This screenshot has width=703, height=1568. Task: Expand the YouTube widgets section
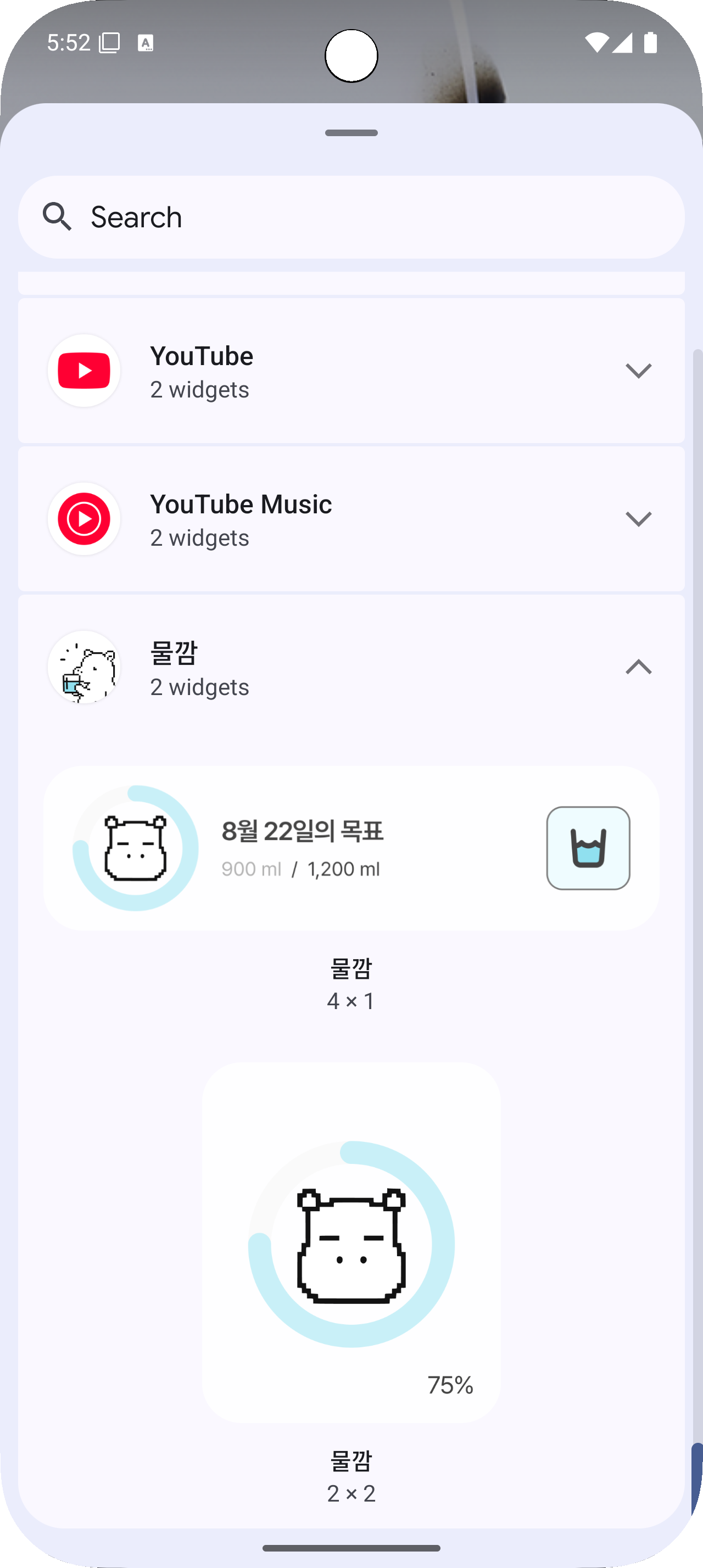tap(638, 370)
